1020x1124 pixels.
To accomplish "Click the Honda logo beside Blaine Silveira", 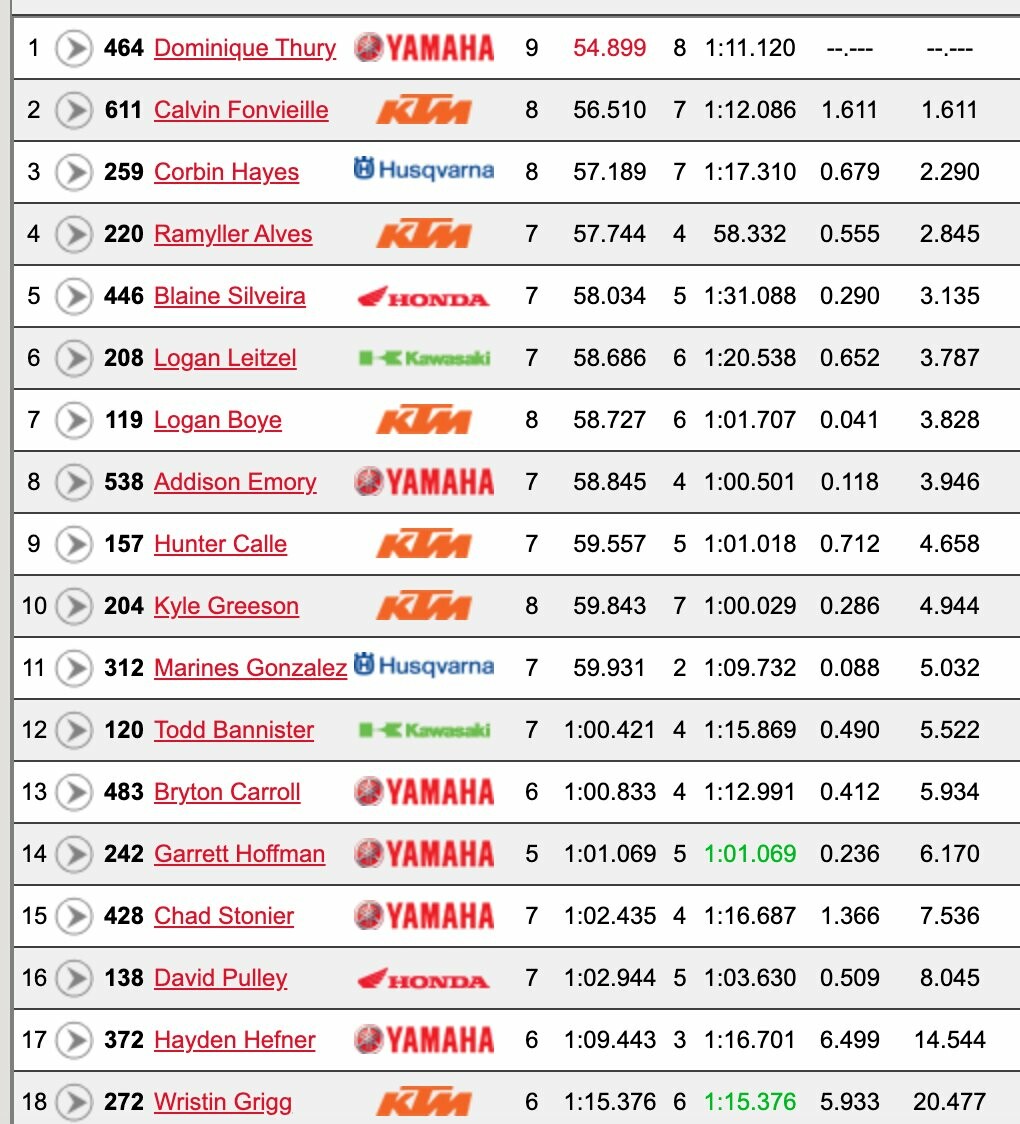I will (x=424, y=296).
